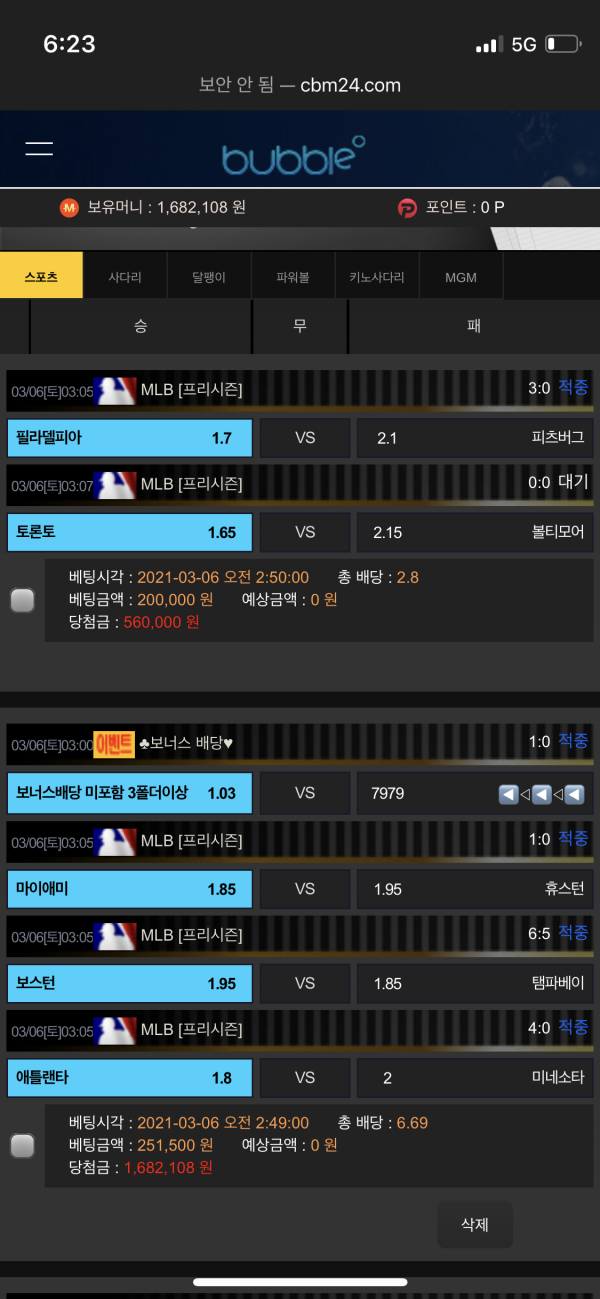This screenshot has height=1299, width=600.
Task: Tap the 삭제 delete button
Action: click(x=474, y=1224)
